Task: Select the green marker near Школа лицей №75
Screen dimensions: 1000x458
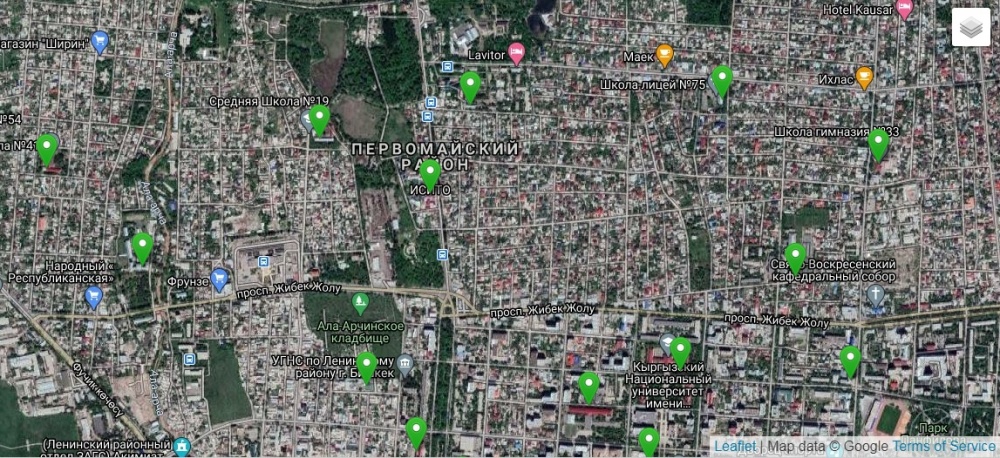Action: 722,79
